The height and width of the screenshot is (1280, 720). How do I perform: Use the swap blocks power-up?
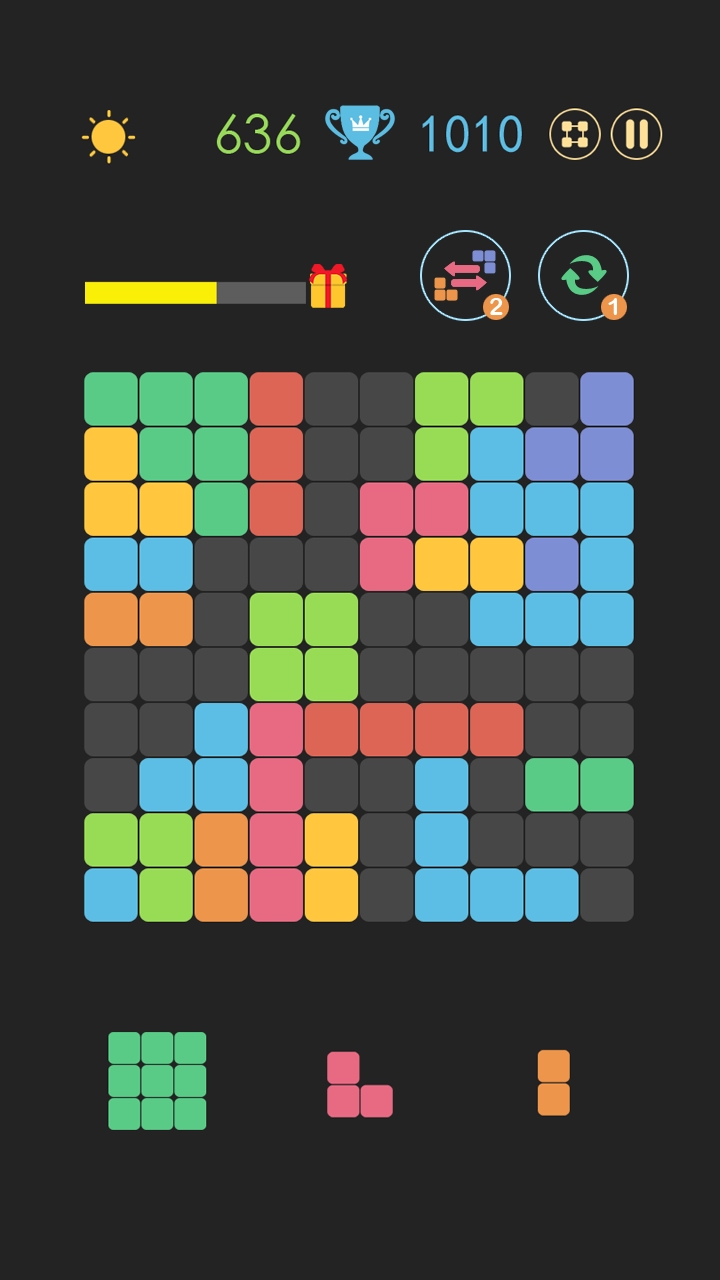pos(465,276)
